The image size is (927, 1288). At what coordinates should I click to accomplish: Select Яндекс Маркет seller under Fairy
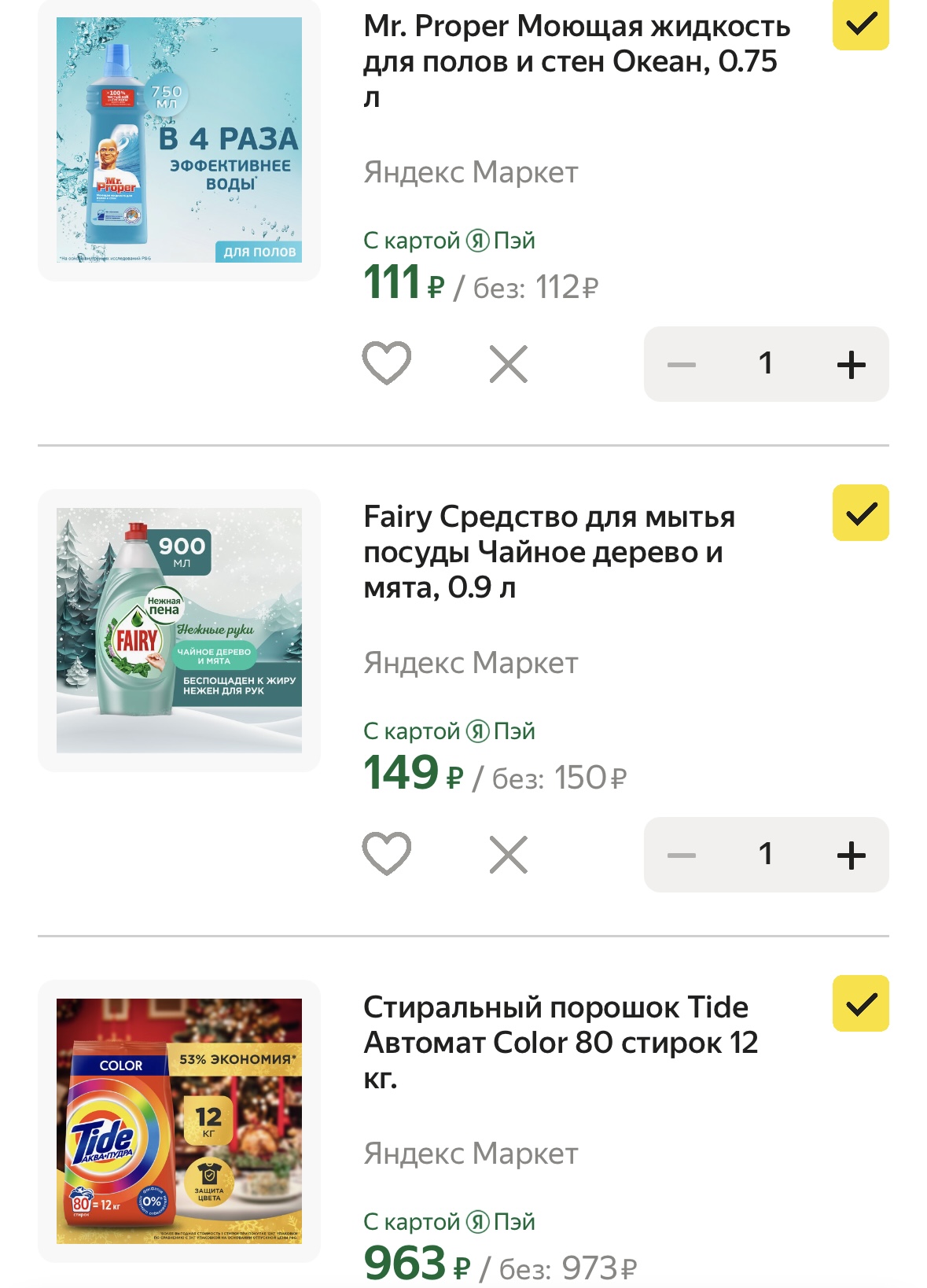click(469, 661)
